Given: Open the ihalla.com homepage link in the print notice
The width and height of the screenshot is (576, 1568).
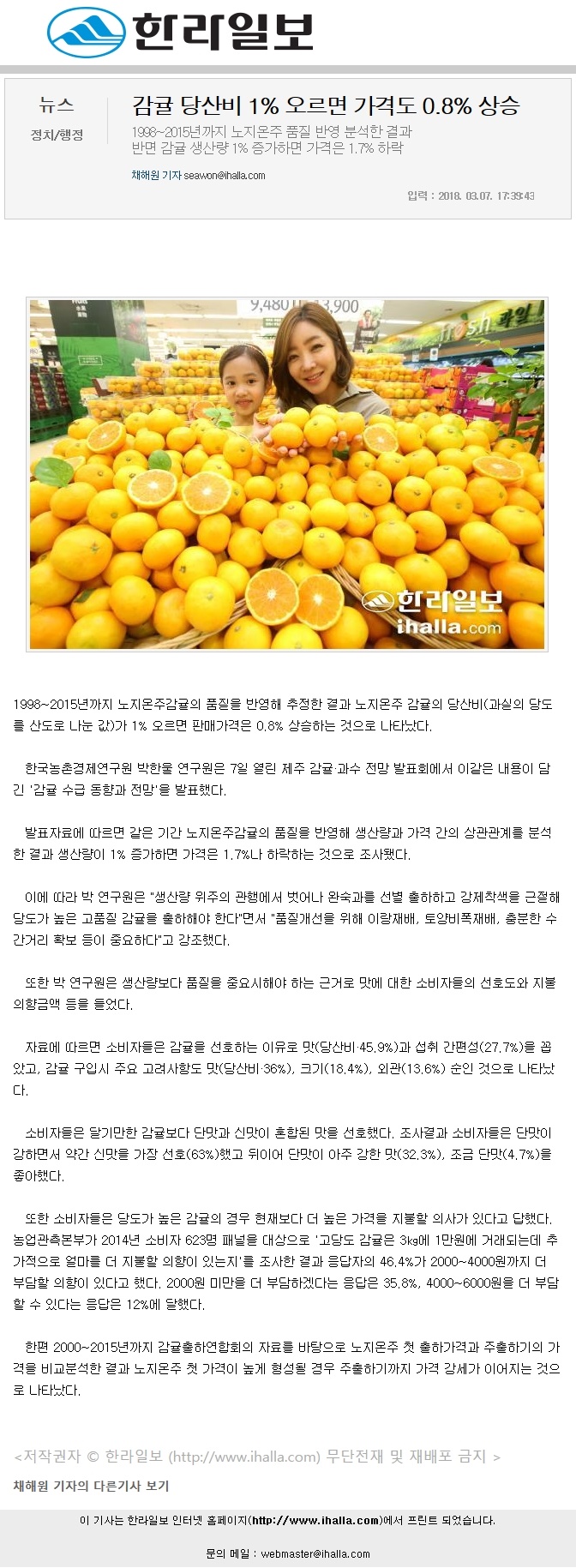Looking at the screenshot, I should click(x=315, y=1520).
